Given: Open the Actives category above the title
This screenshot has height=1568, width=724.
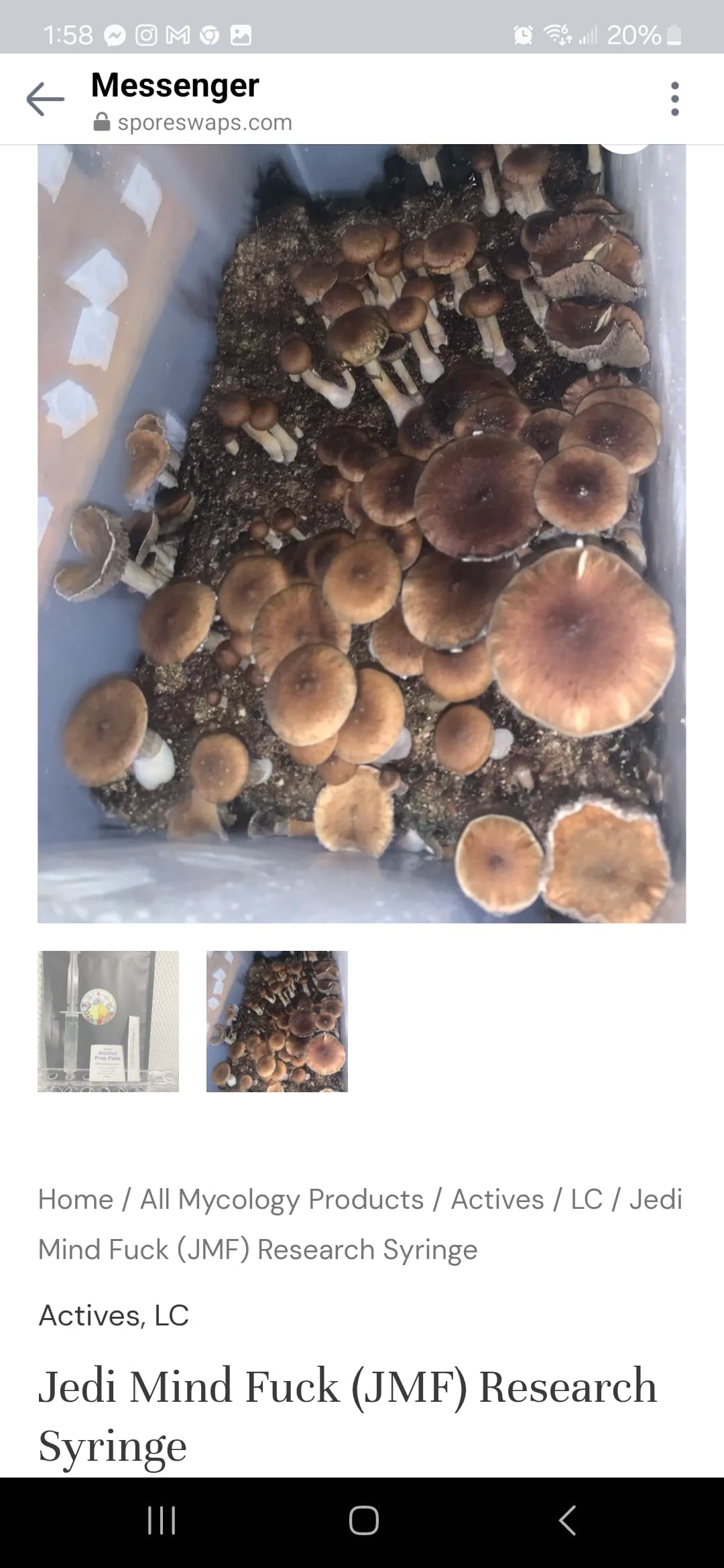Looking at the screenshot, I should coord(88,1316).
